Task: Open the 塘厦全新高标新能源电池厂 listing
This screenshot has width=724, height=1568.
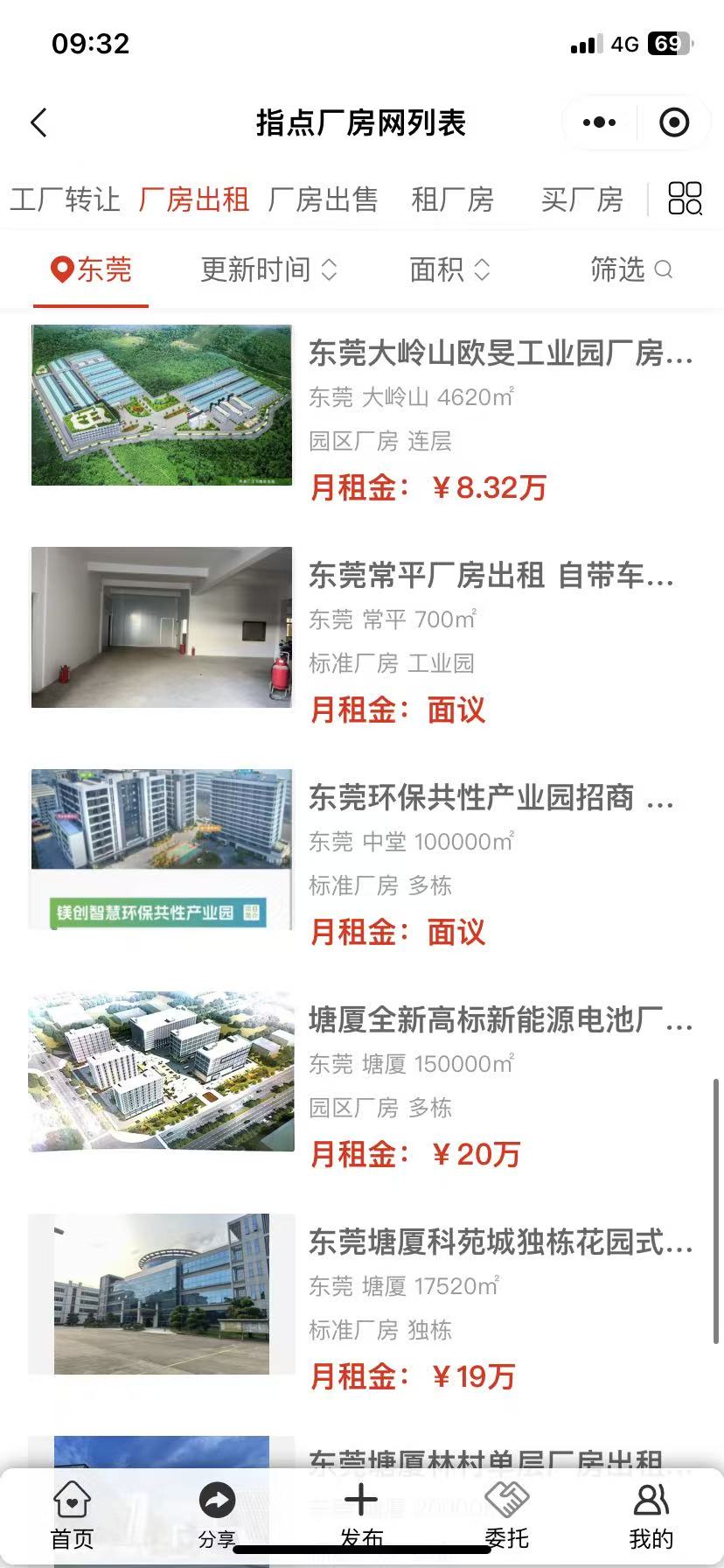Action: point(500,1020)
